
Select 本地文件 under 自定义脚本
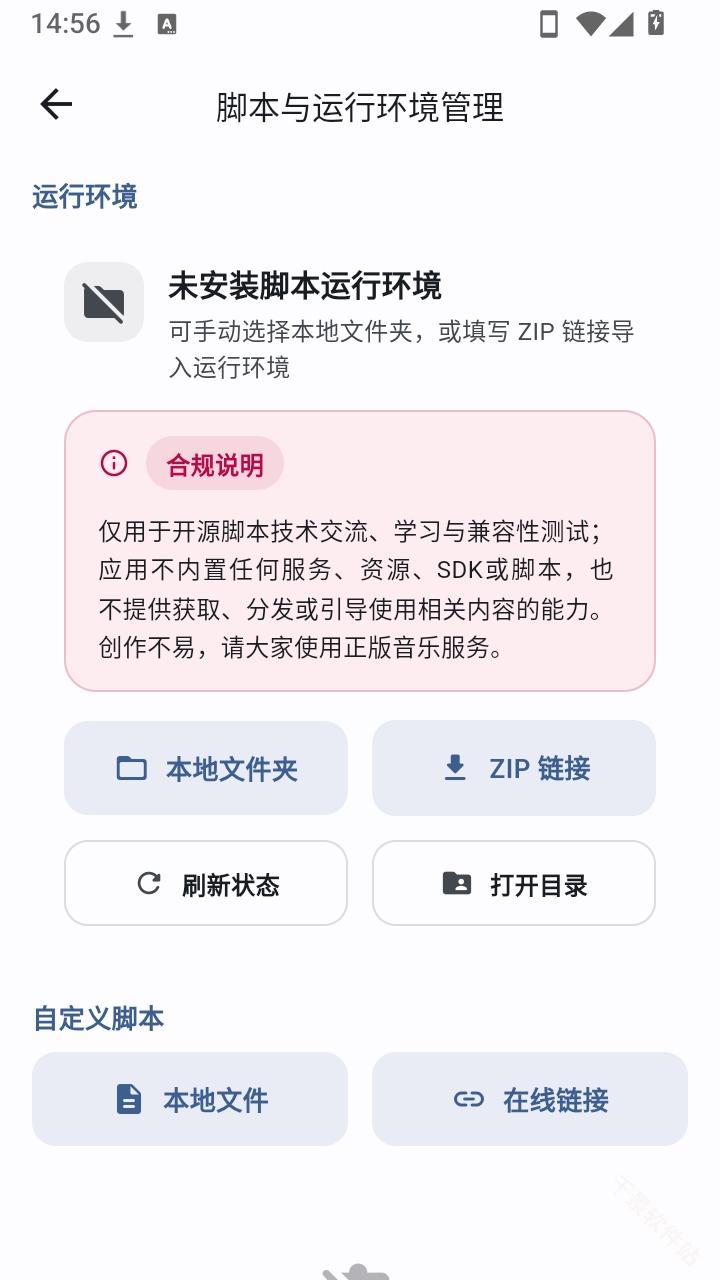(190, 1099)
